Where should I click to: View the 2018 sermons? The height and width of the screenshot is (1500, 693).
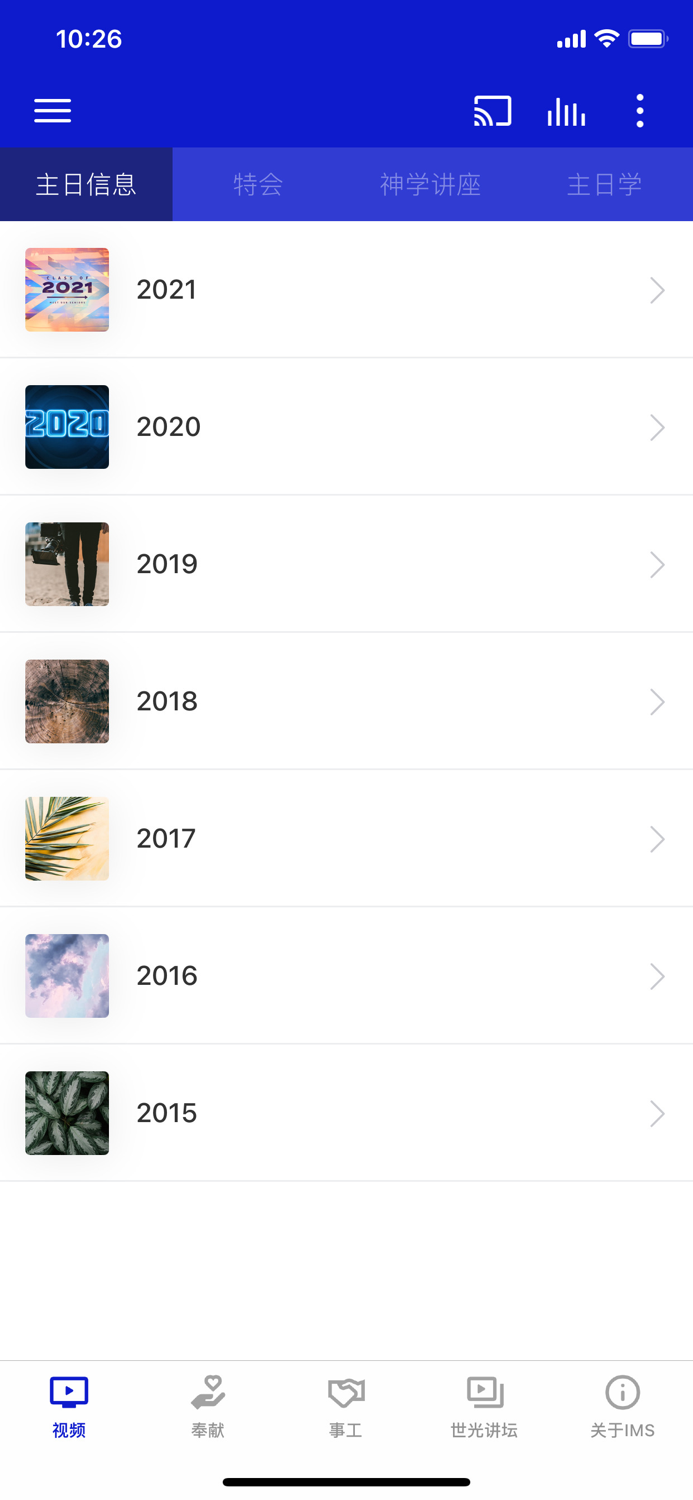click(346, 701)
